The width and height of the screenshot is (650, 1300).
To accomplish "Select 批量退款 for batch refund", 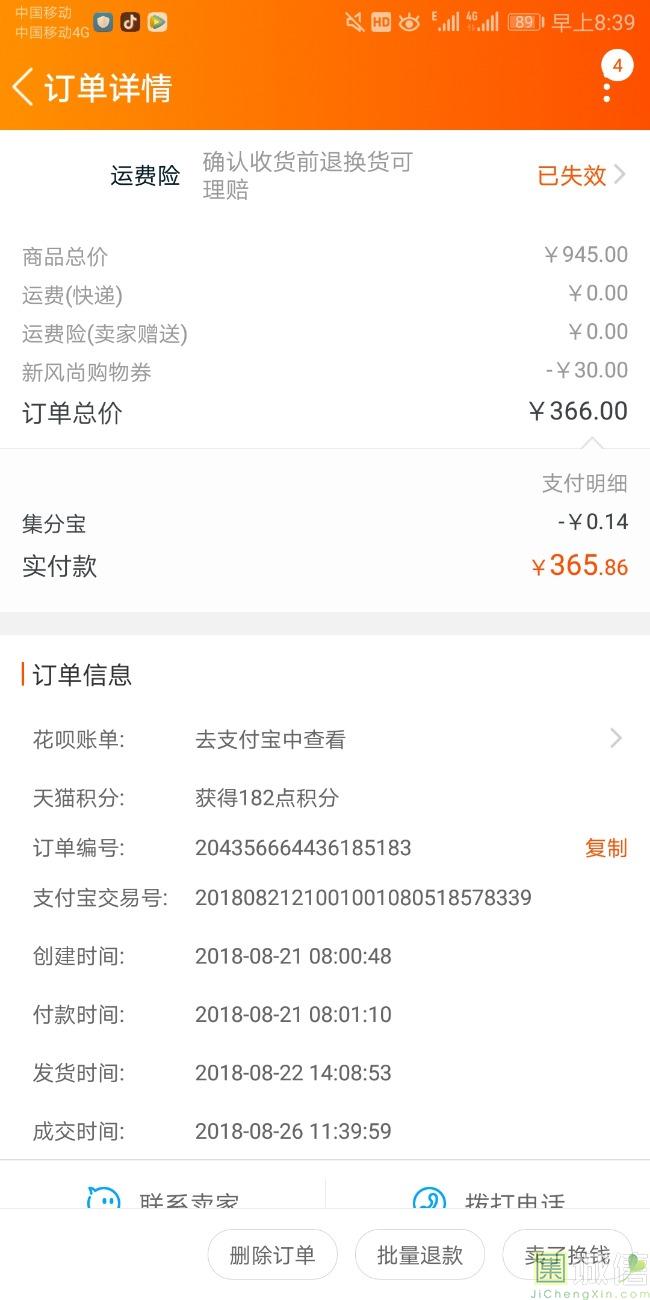I will (420, 1255).
